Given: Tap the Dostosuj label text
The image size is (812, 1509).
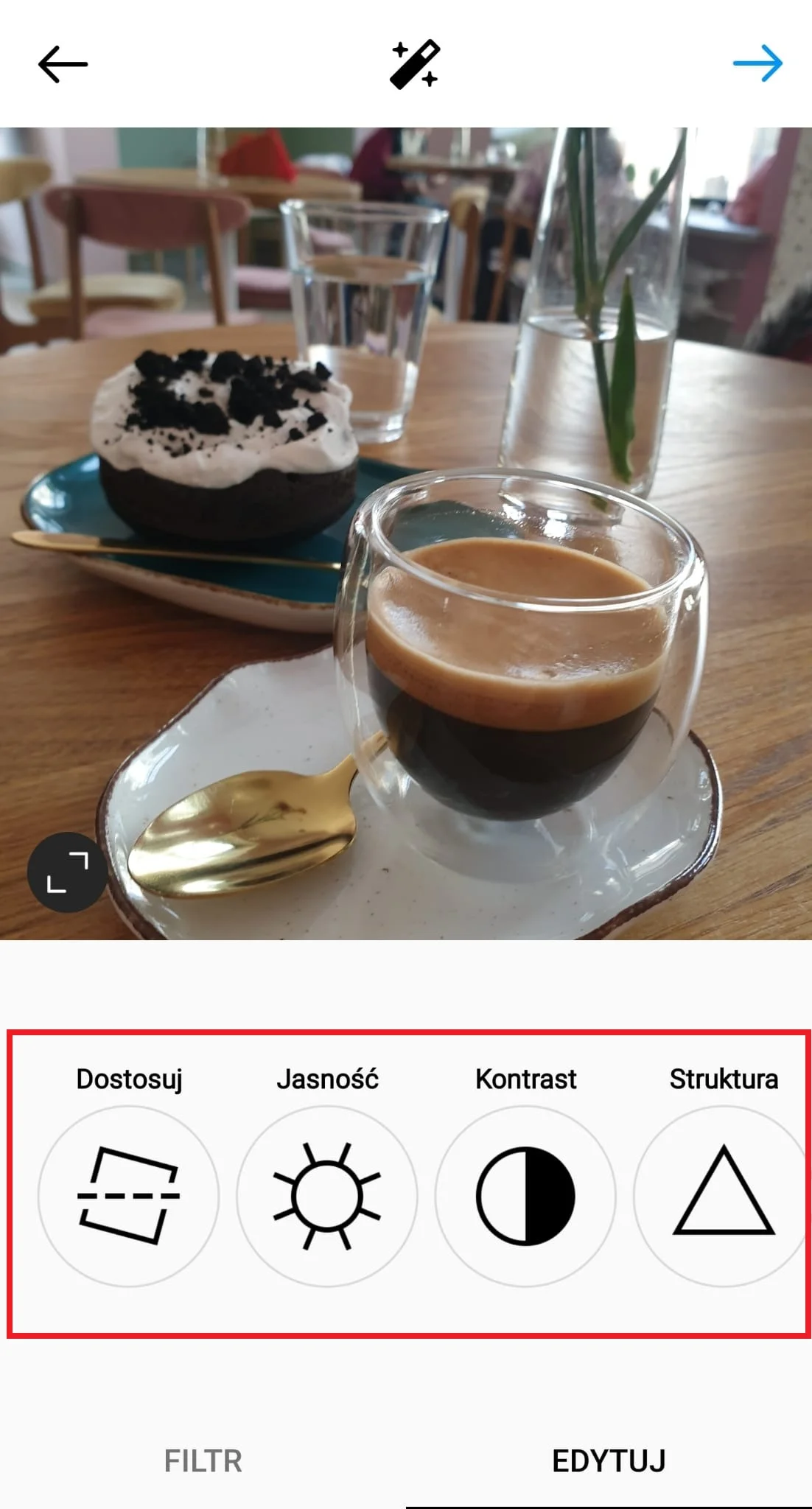Looking at the screenshot, I should [130, 1080].
